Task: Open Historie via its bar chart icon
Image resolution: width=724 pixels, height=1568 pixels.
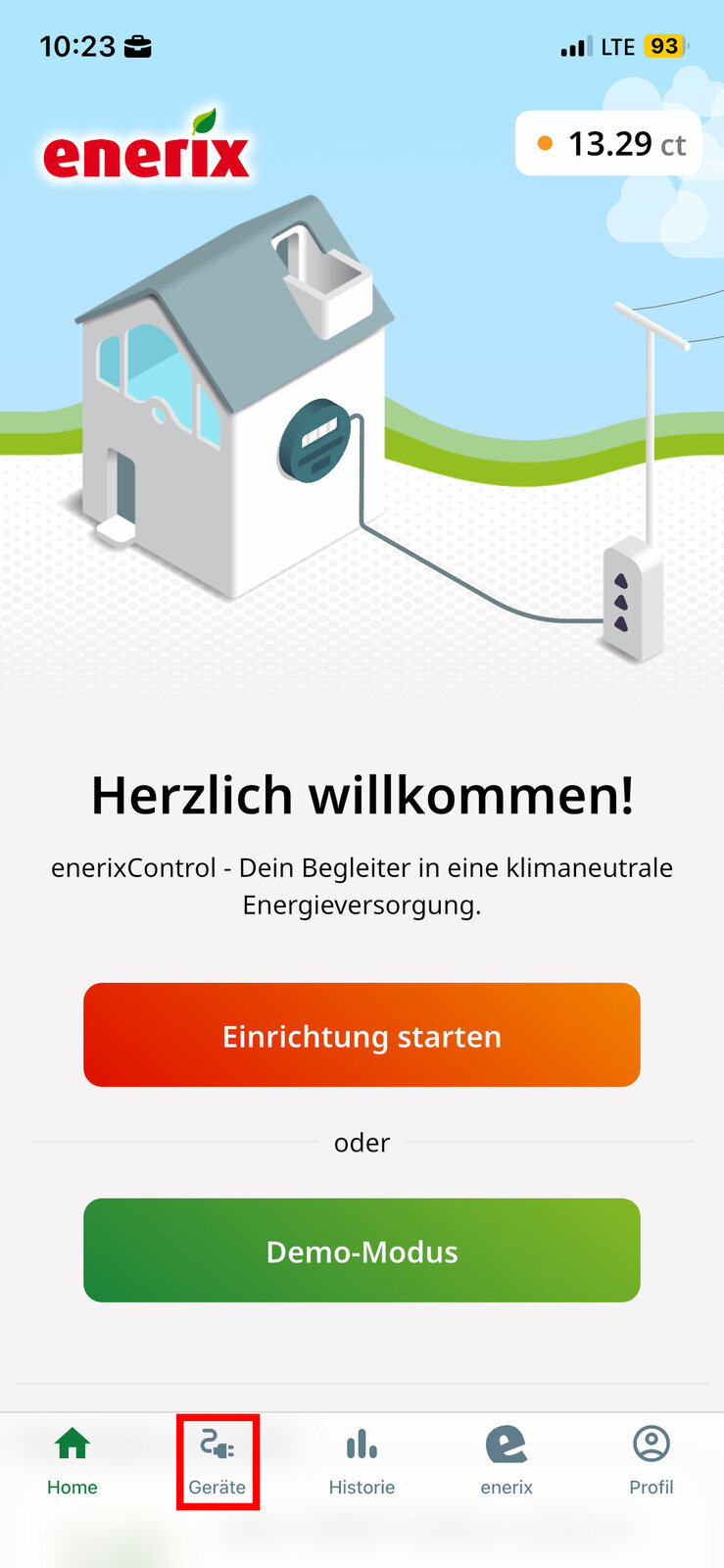Action: 362,1444
